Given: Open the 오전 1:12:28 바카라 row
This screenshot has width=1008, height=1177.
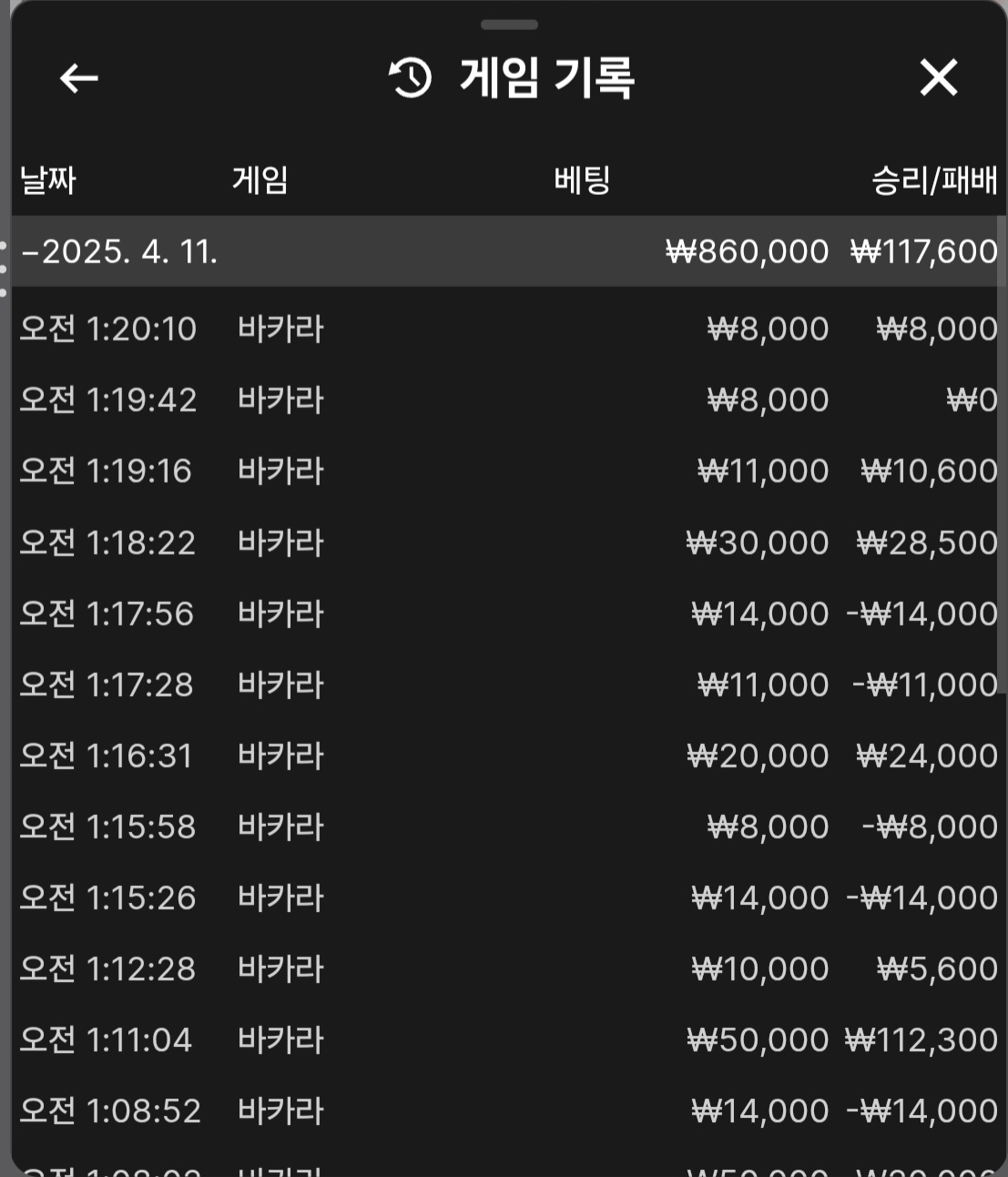Looking at the screenshot, I should pos(507,969).
